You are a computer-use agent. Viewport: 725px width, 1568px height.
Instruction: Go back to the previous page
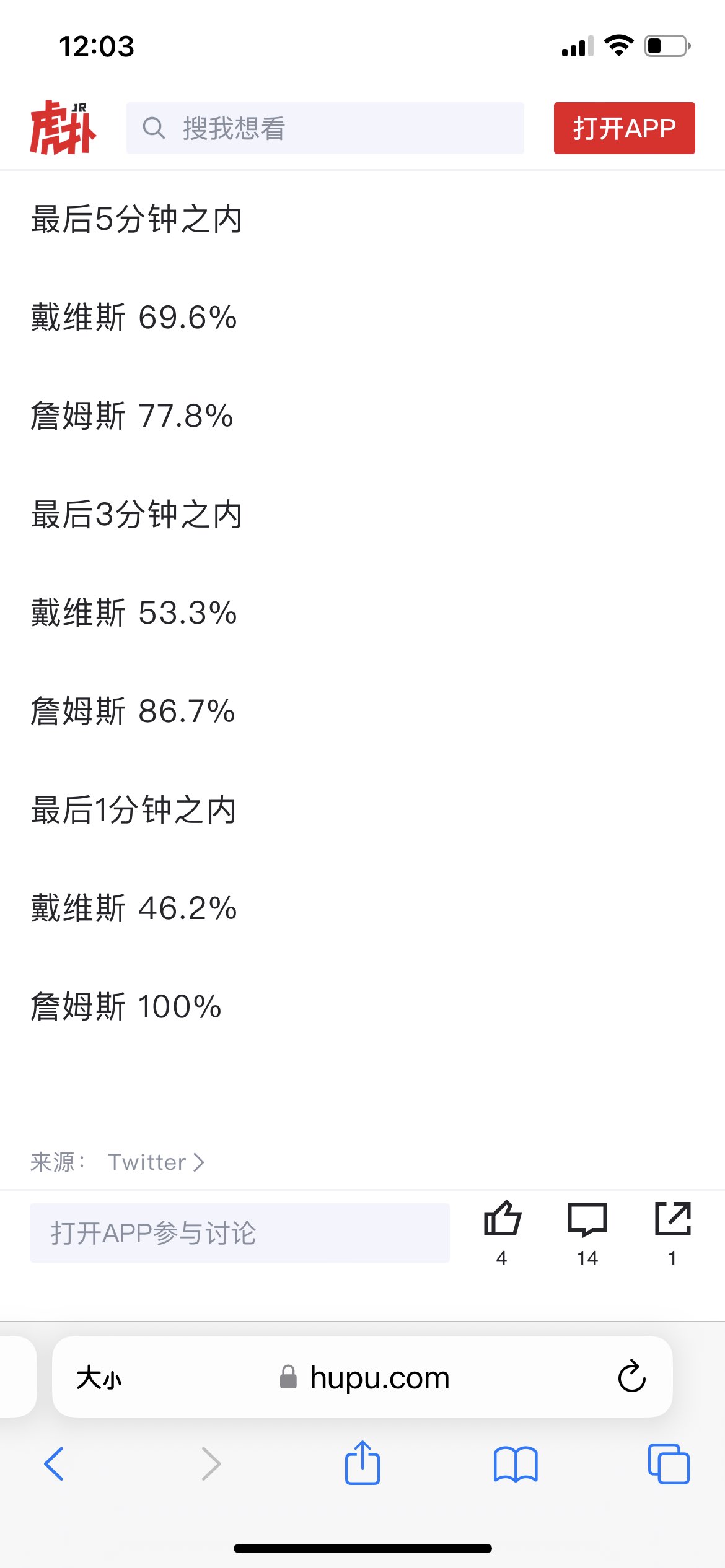[54, 1464]
